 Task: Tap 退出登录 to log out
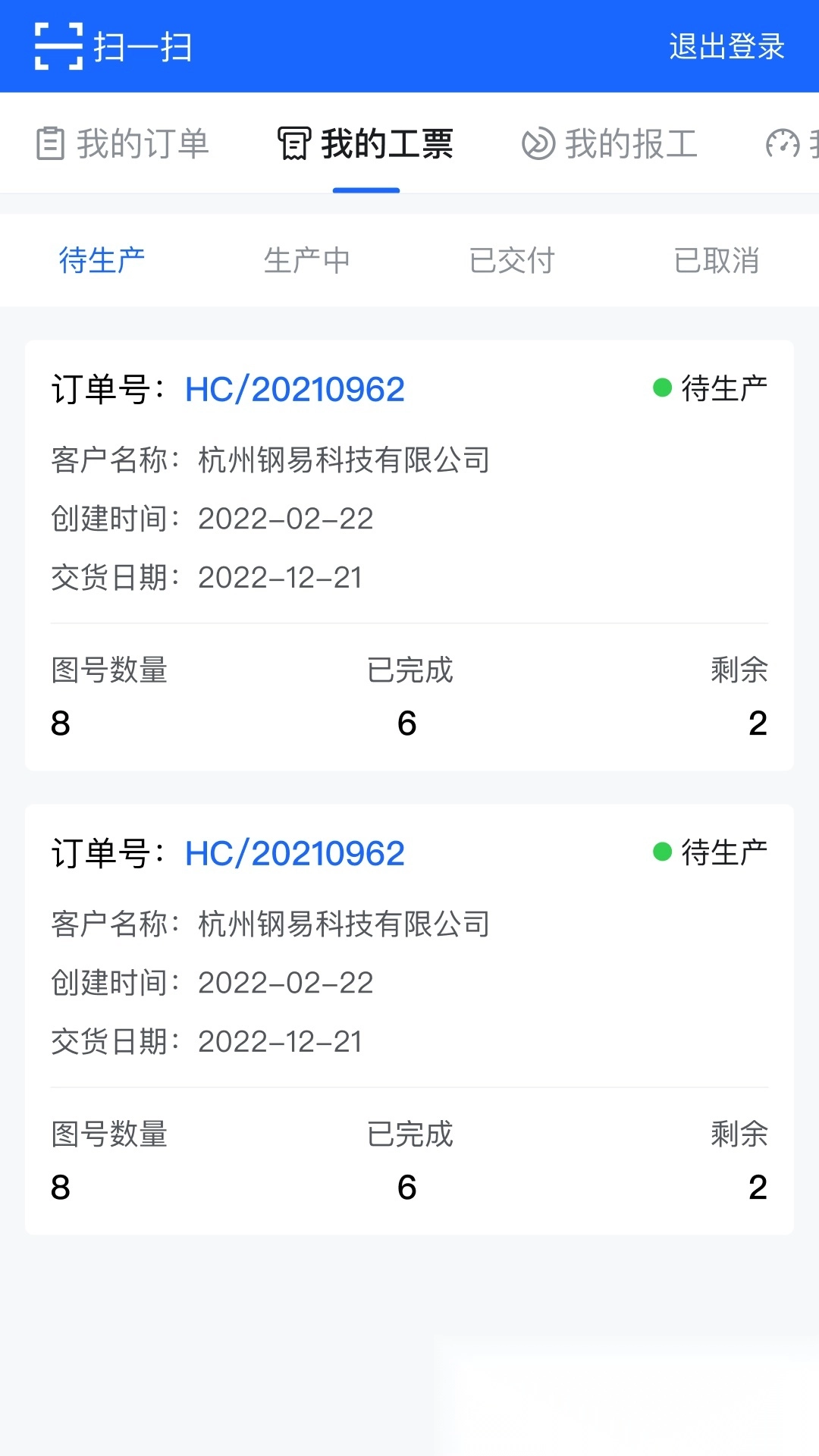click(727, 47)
